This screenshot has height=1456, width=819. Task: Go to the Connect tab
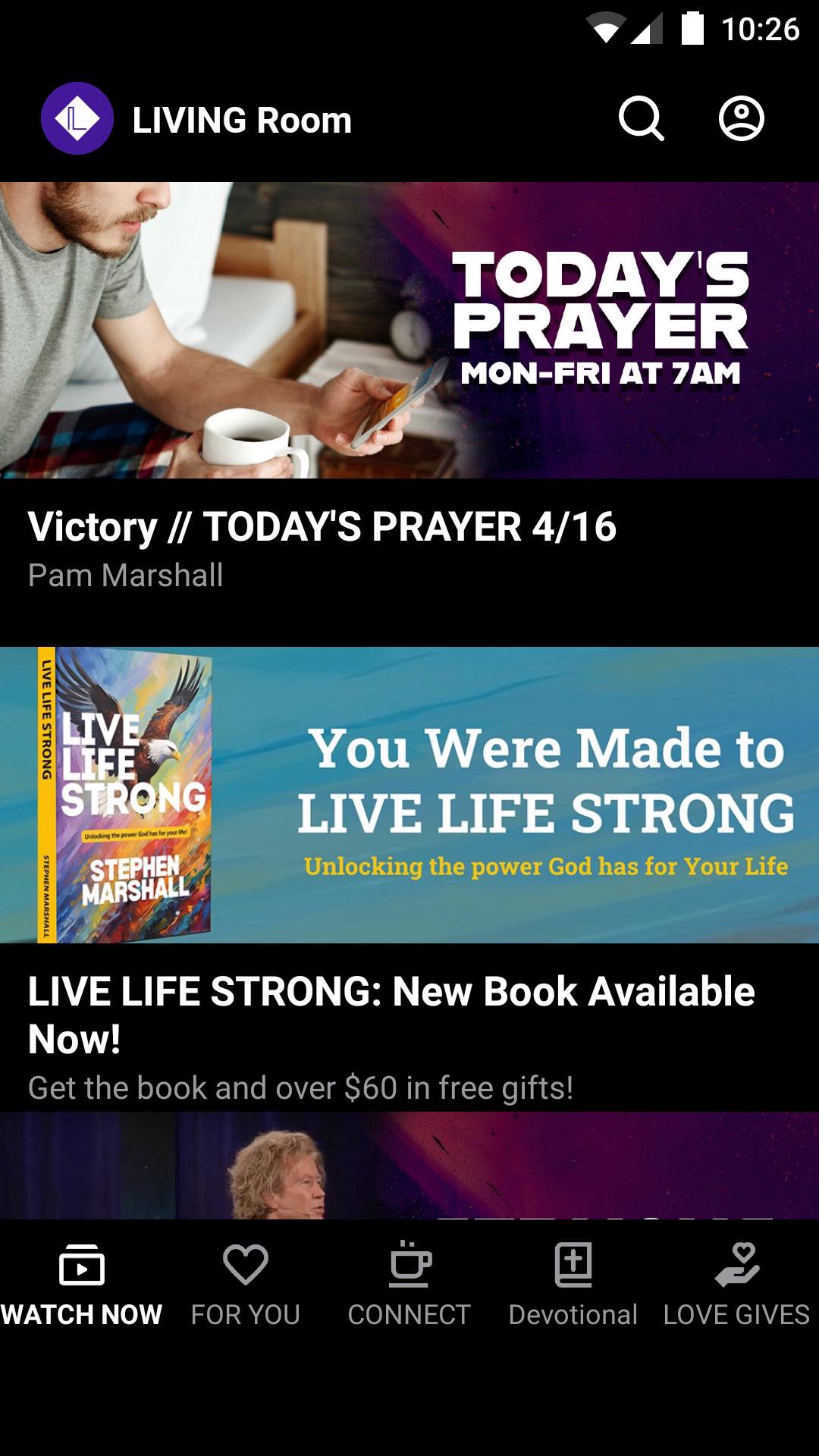(x=409, y=1282)
